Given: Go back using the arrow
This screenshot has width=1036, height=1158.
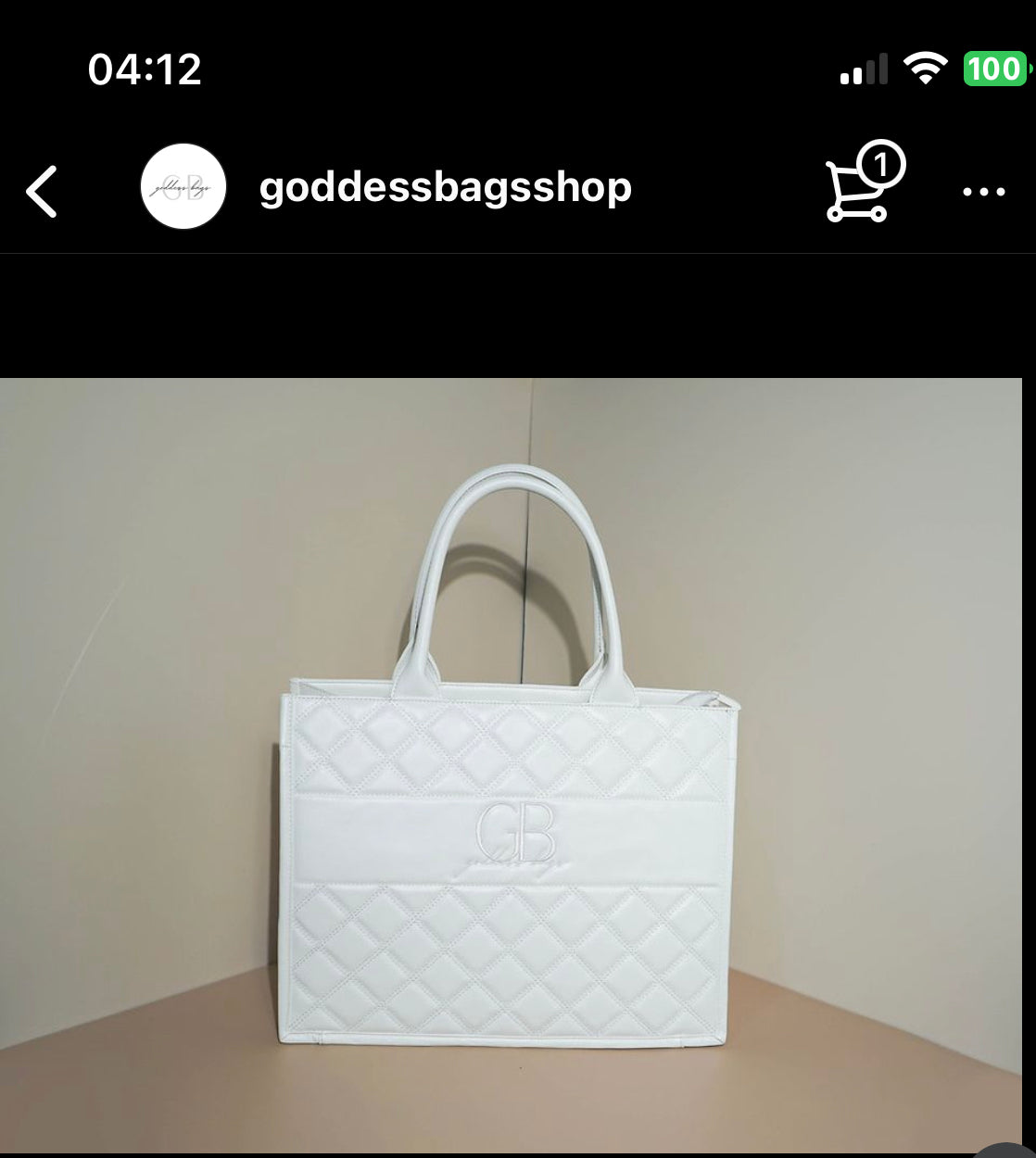Looking at the screenshot, I should point(42,192).
